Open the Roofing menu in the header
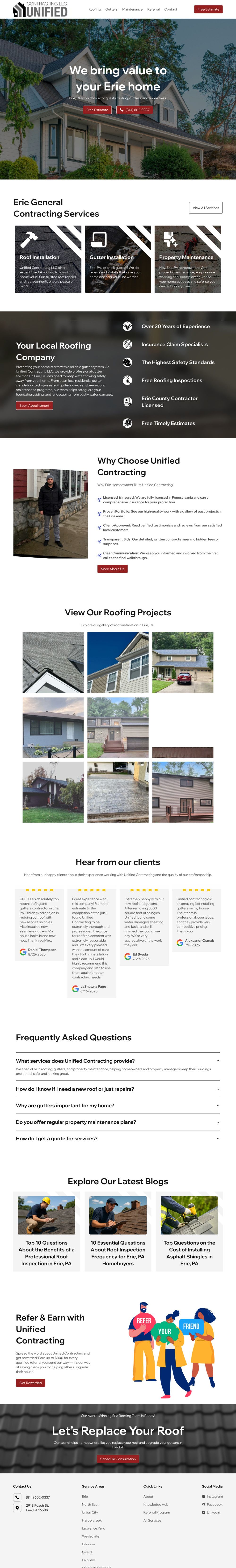The image size is (236, 1568). click(95, 10)
